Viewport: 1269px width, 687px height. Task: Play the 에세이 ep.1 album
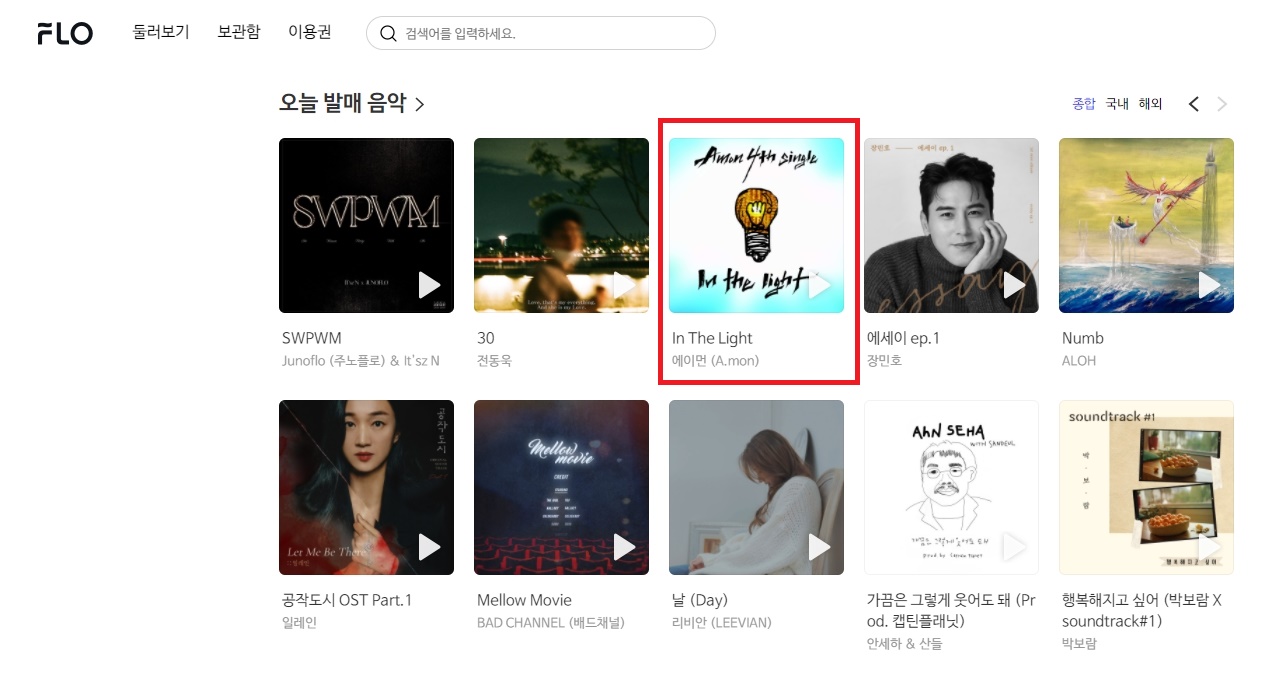pyautogui.click(x=1014, y=285)
